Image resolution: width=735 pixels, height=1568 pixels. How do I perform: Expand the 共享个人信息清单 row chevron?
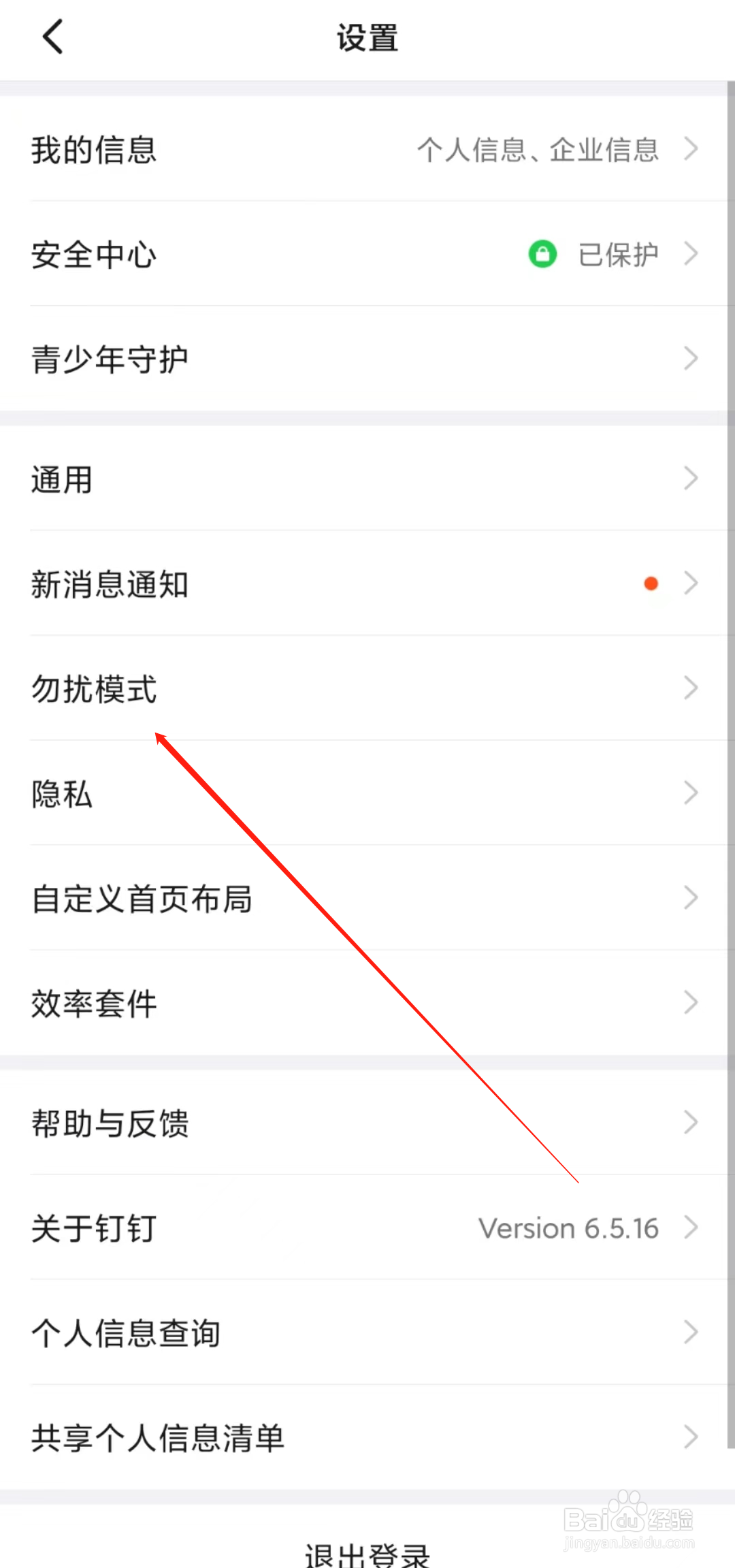click(691, 1437)
